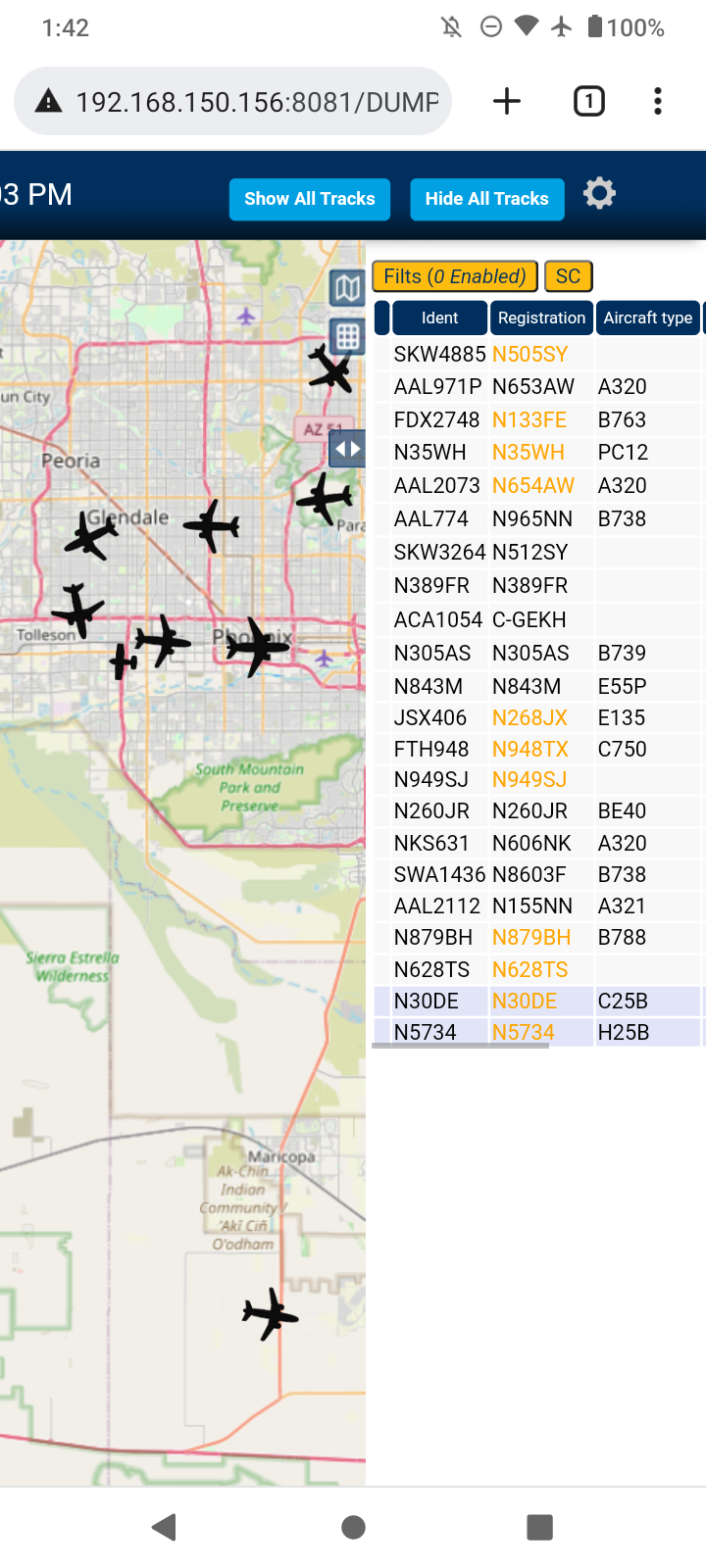
Task: Sort by Aircraft type column
Action: coord(648,318)
